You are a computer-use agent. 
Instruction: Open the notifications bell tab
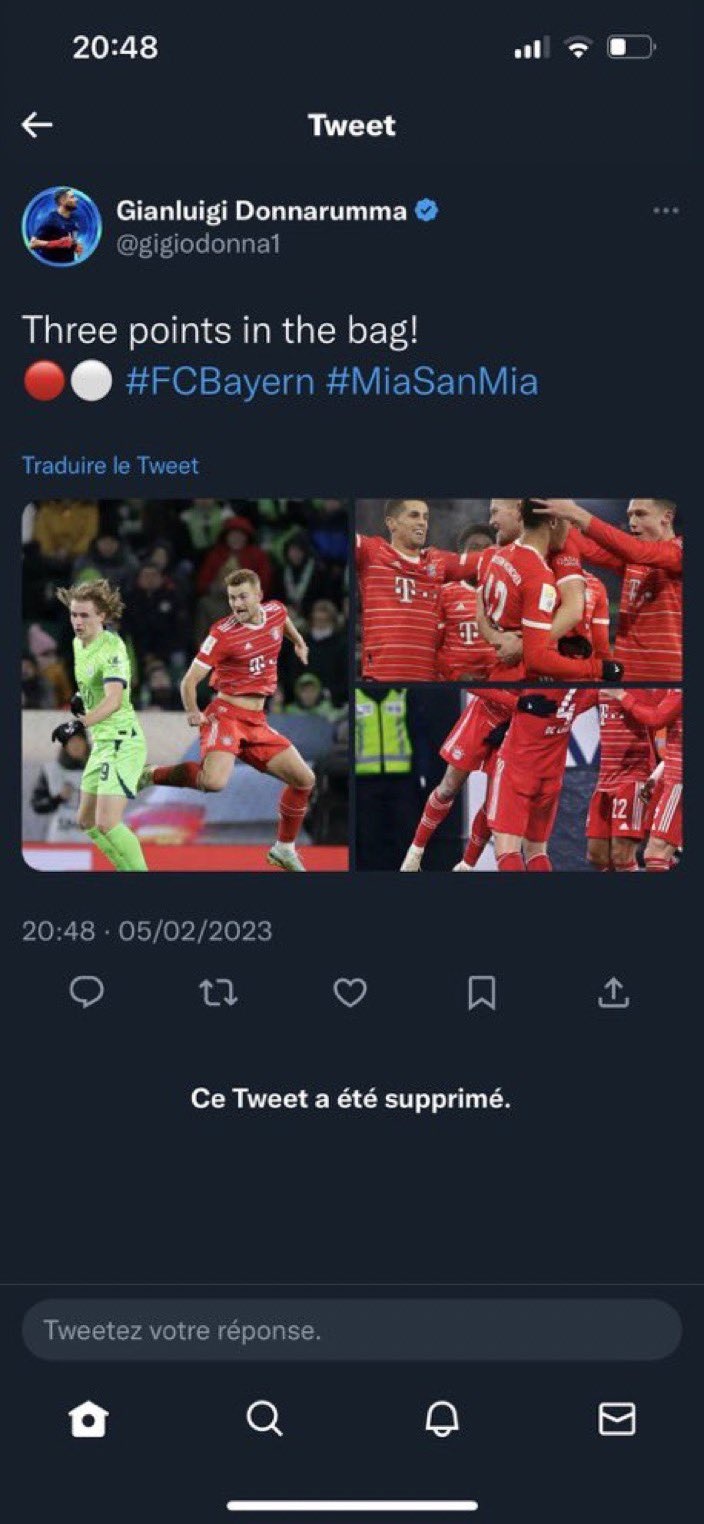(x=441, y=1419)
